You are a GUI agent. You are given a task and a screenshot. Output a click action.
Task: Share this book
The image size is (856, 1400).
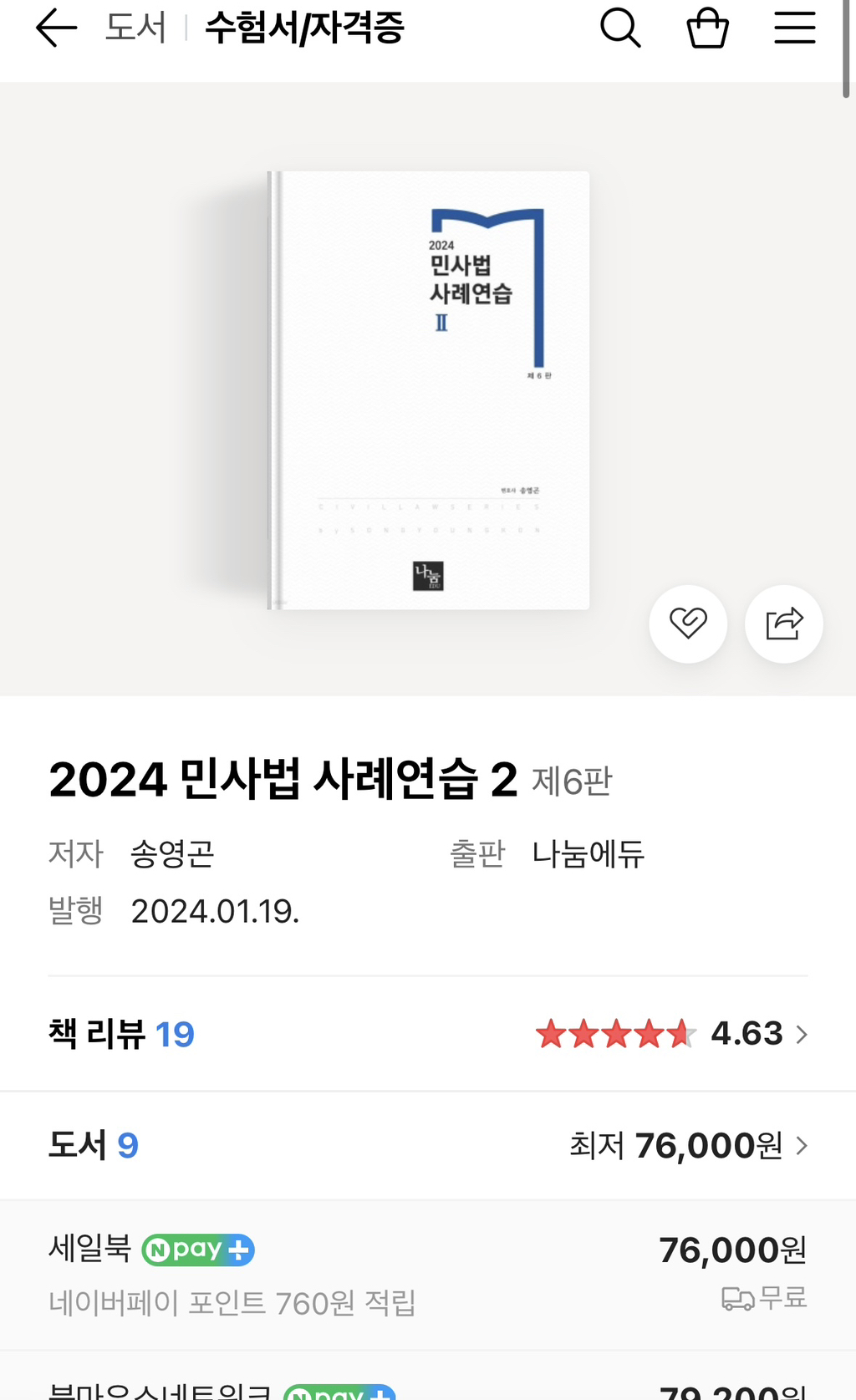coord(784,624)
